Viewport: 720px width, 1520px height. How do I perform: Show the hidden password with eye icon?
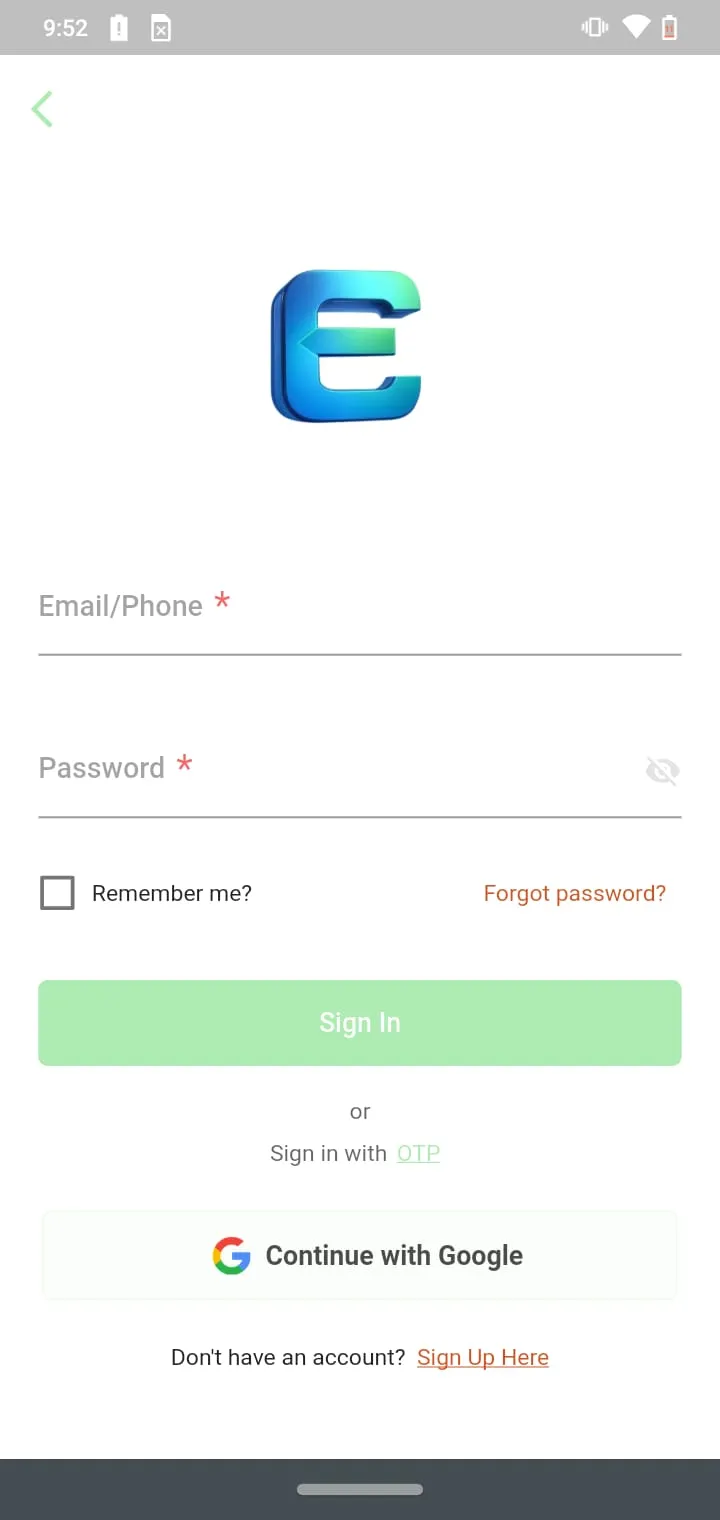tap(662, 771)
